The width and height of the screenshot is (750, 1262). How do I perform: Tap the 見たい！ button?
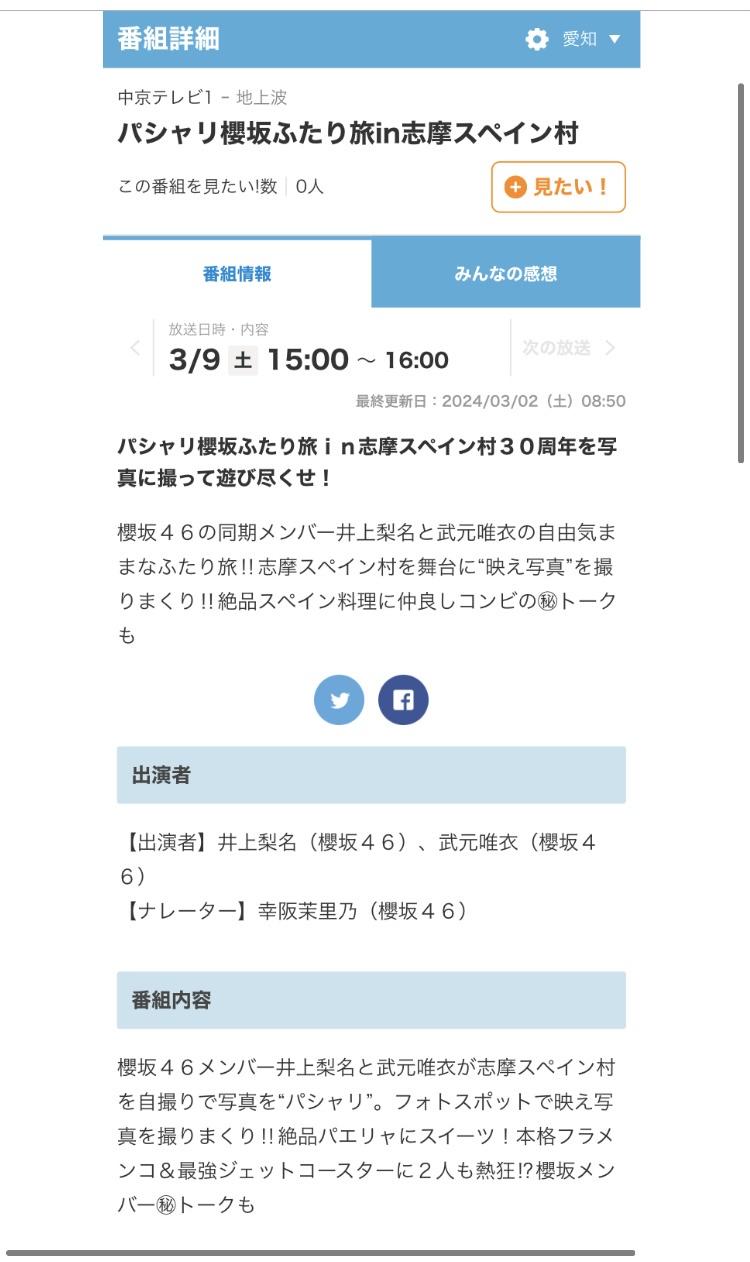click(558, 187)
